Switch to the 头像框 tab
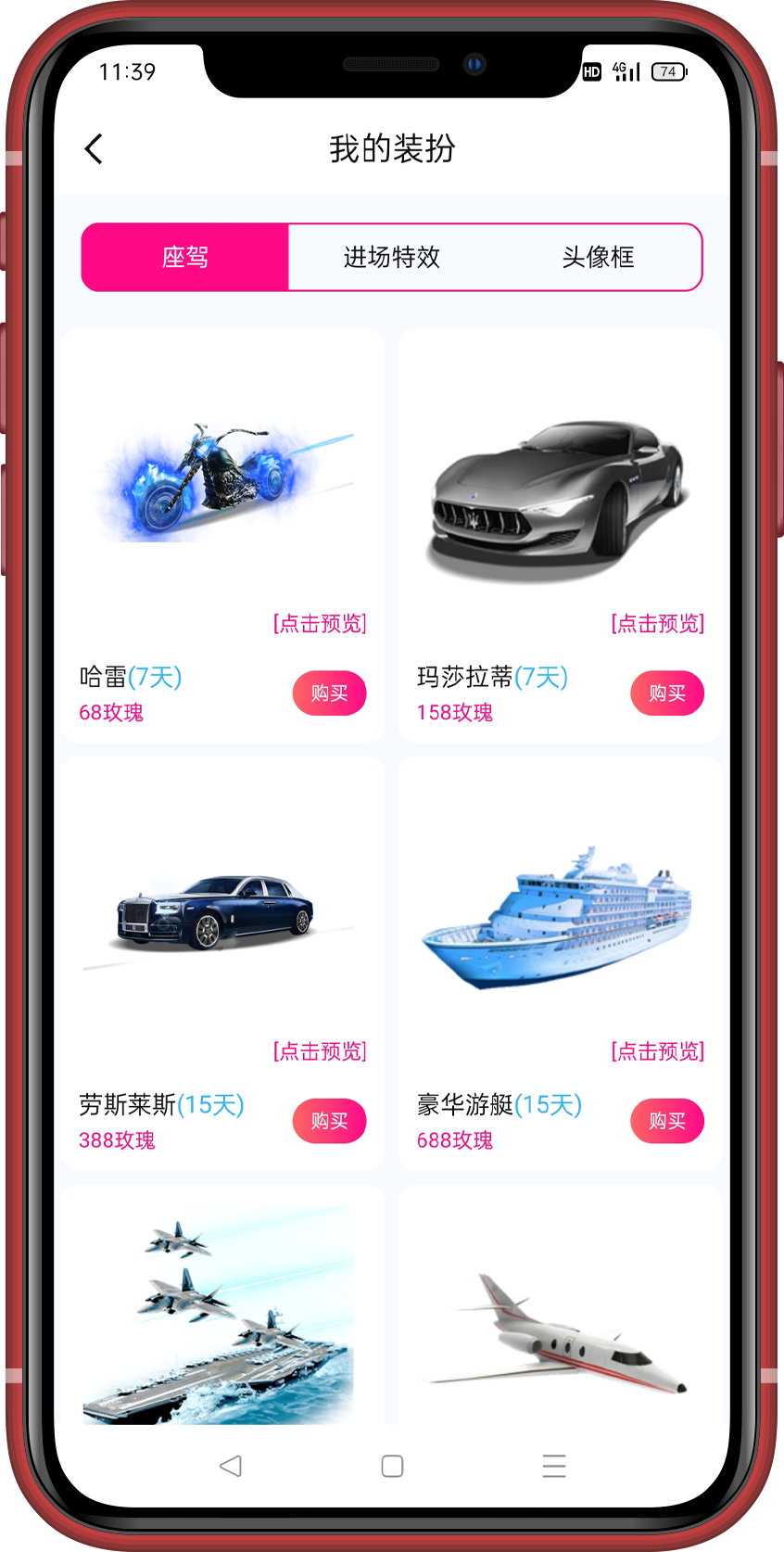 598,257
